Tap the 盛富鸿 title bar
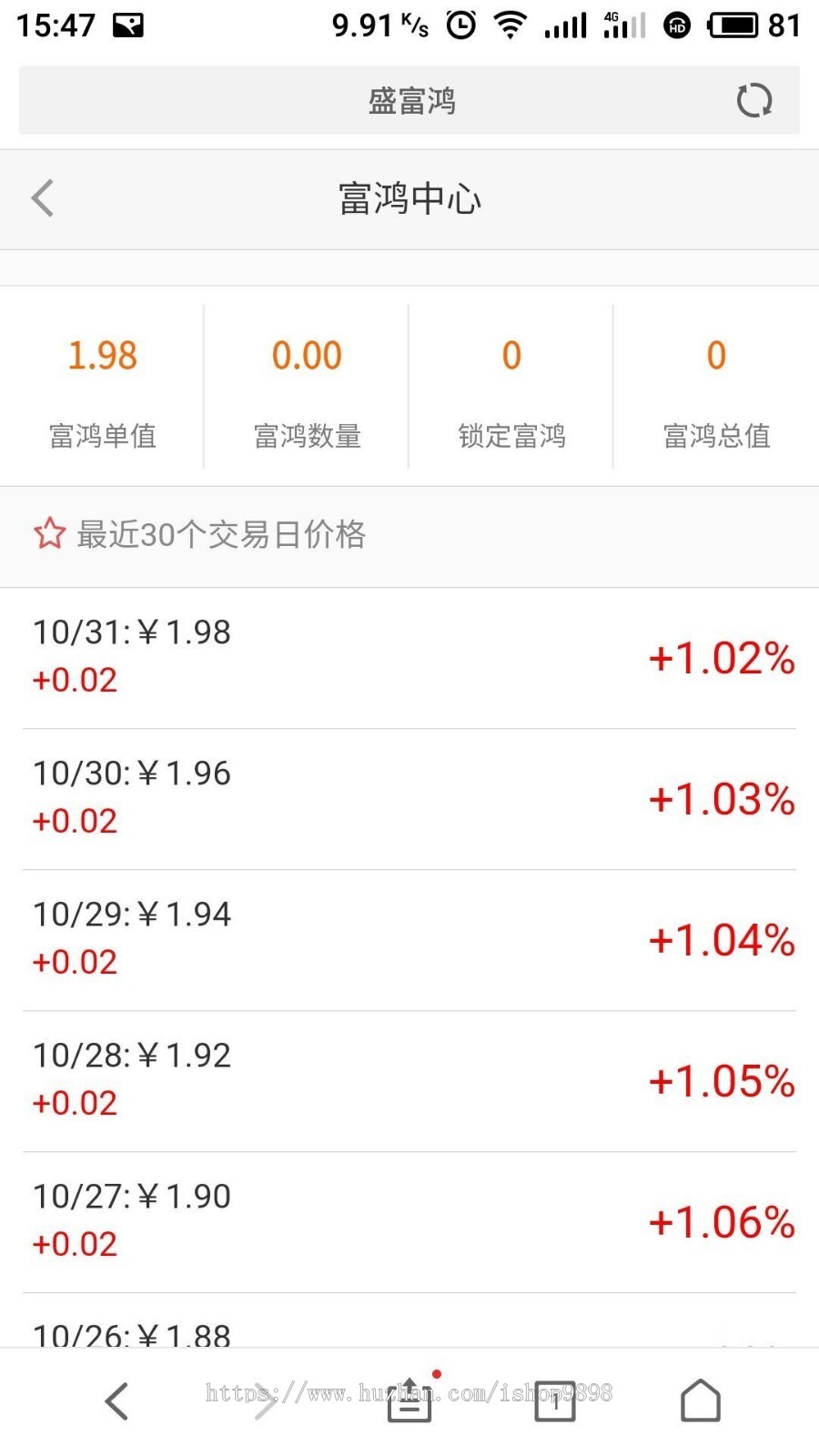Image resolution: width=819 pixels, height=1456 pixels. (409, 101)
